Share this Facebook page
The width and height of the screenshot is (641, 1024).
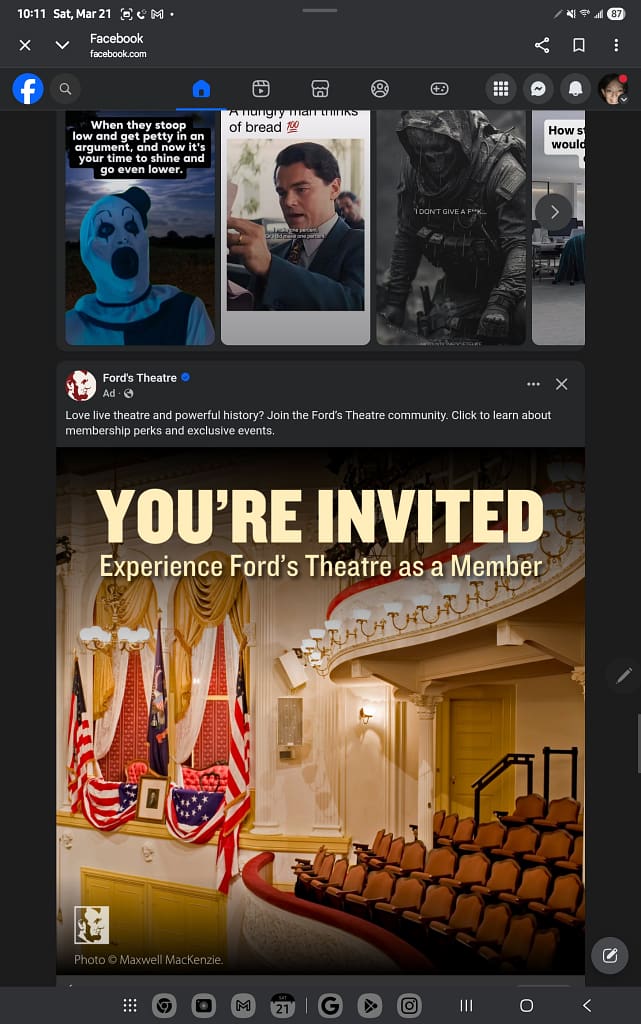[x=542, y=45]
